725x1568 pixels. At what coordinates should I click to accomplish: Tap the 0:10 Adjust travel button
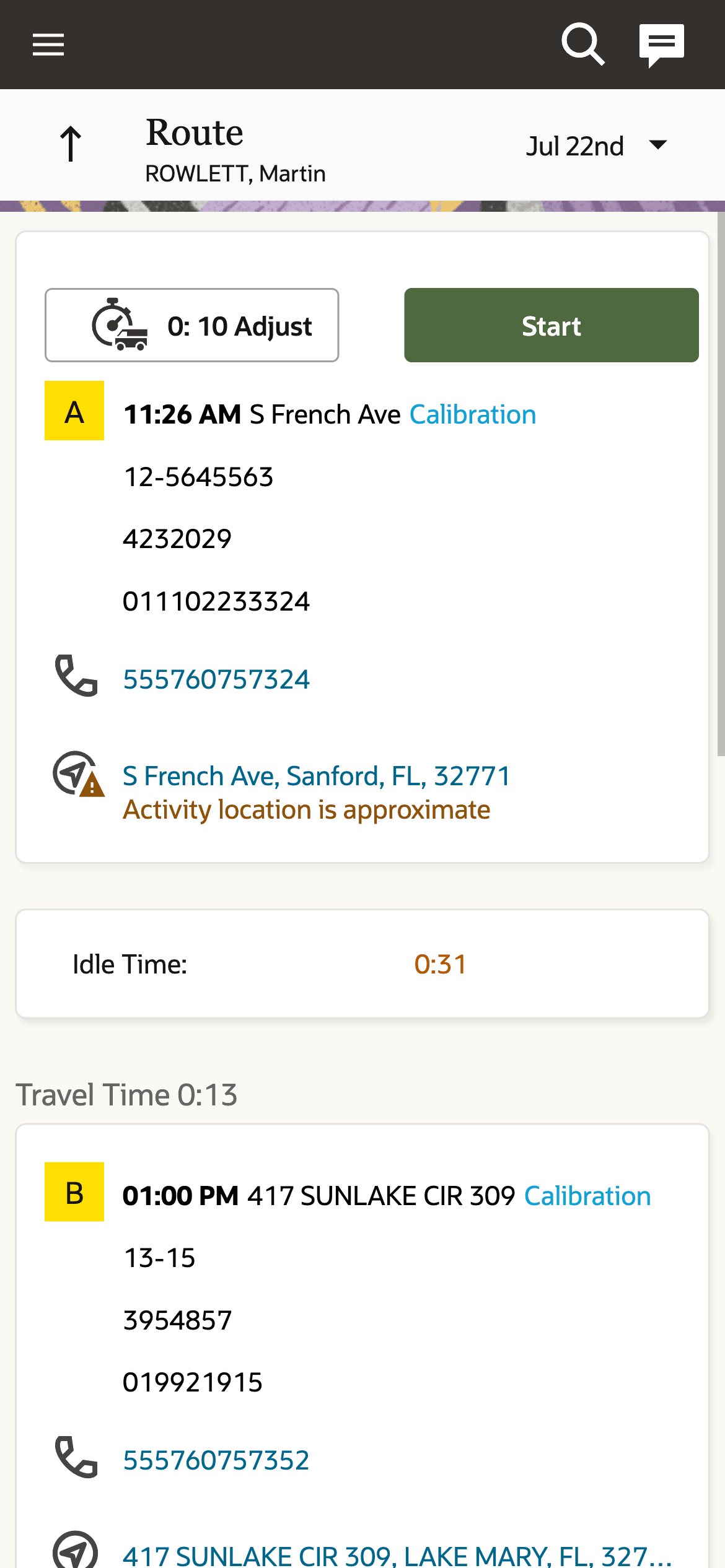tap(192, 326)
